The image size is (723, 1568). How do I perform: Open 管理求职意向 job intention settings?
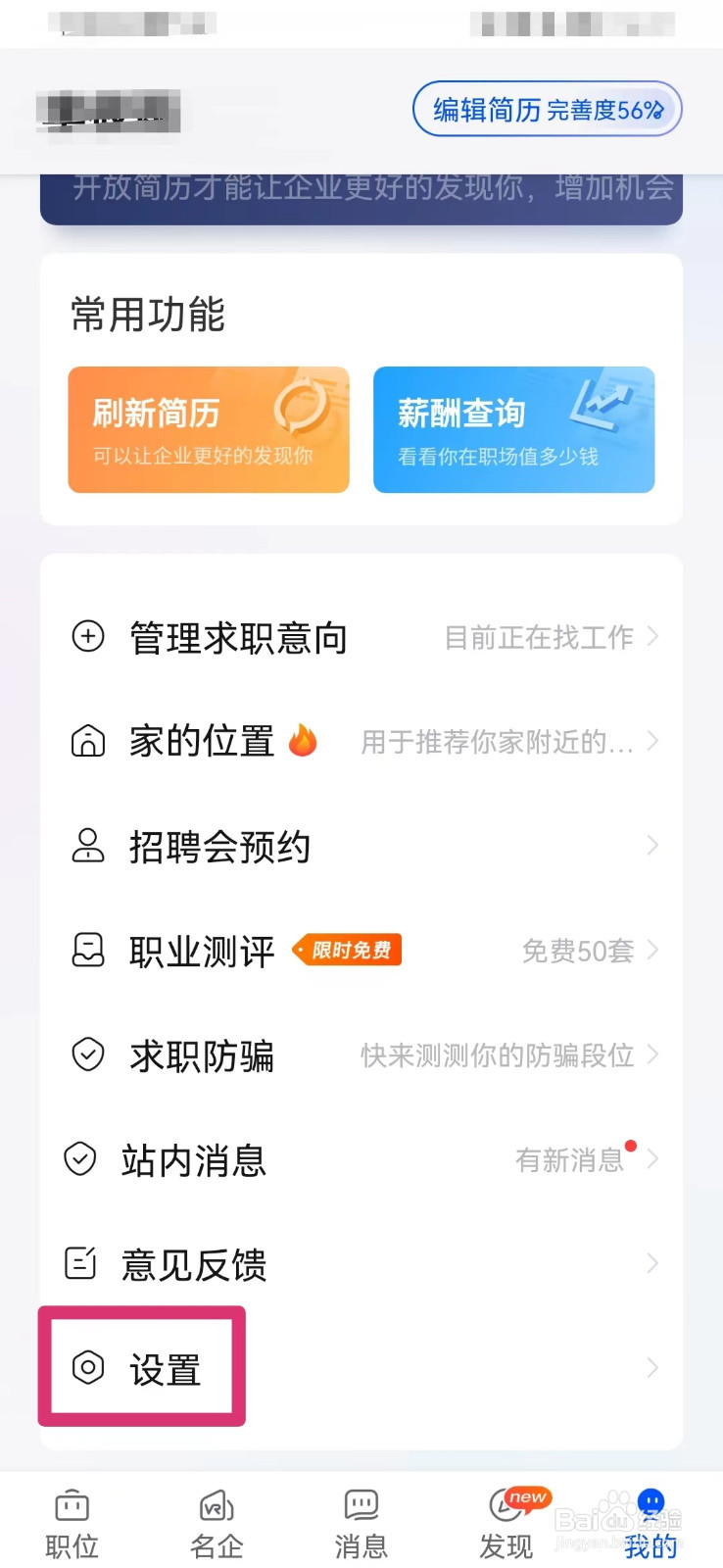tap(361, 638)
